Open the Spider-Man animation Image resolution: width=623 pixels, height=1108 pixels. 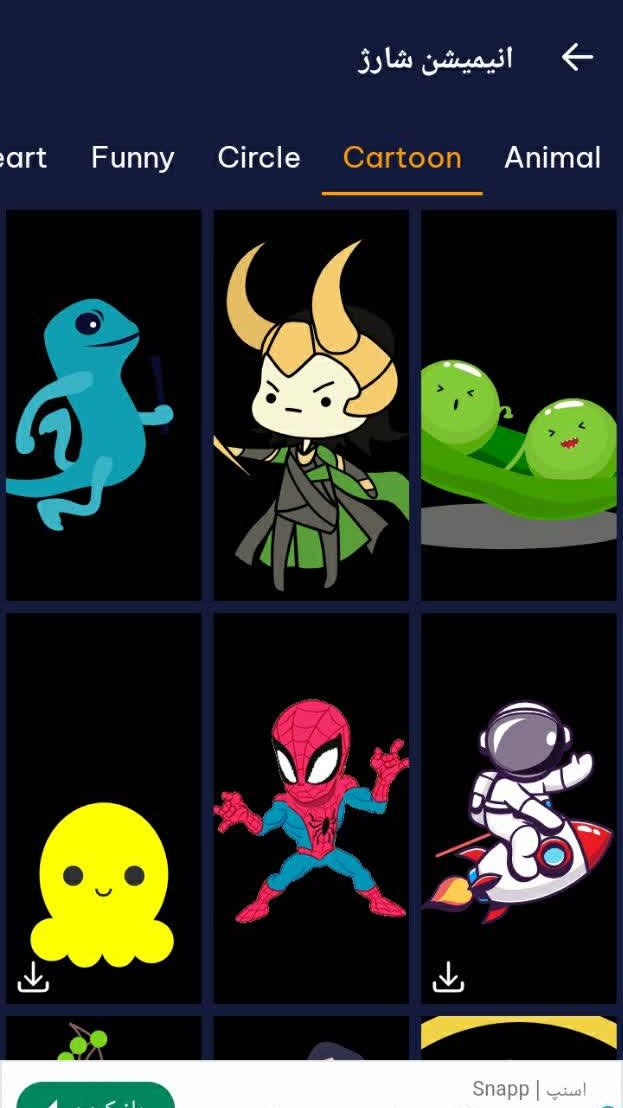311,808
